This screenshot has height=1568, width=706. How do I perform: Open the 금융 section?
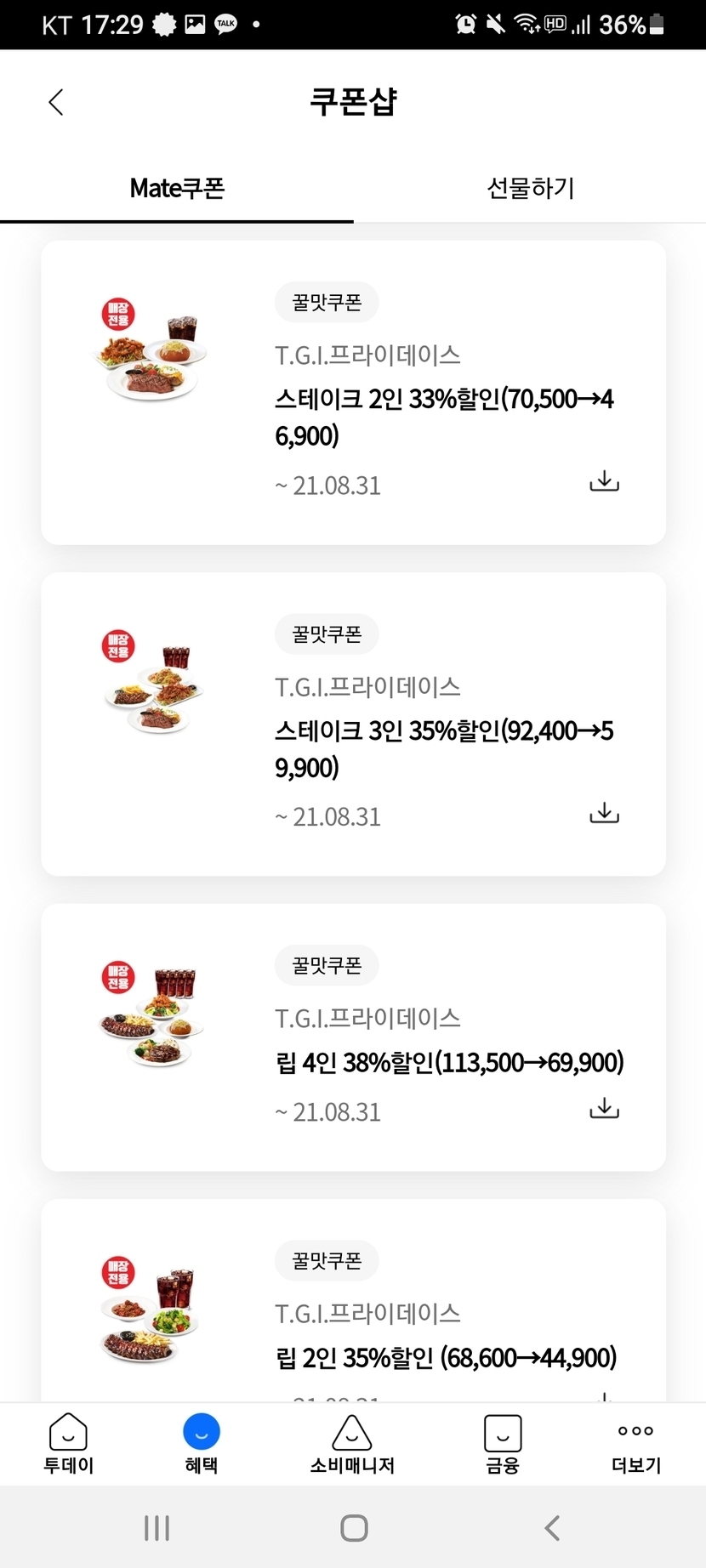pos(503,1444)
